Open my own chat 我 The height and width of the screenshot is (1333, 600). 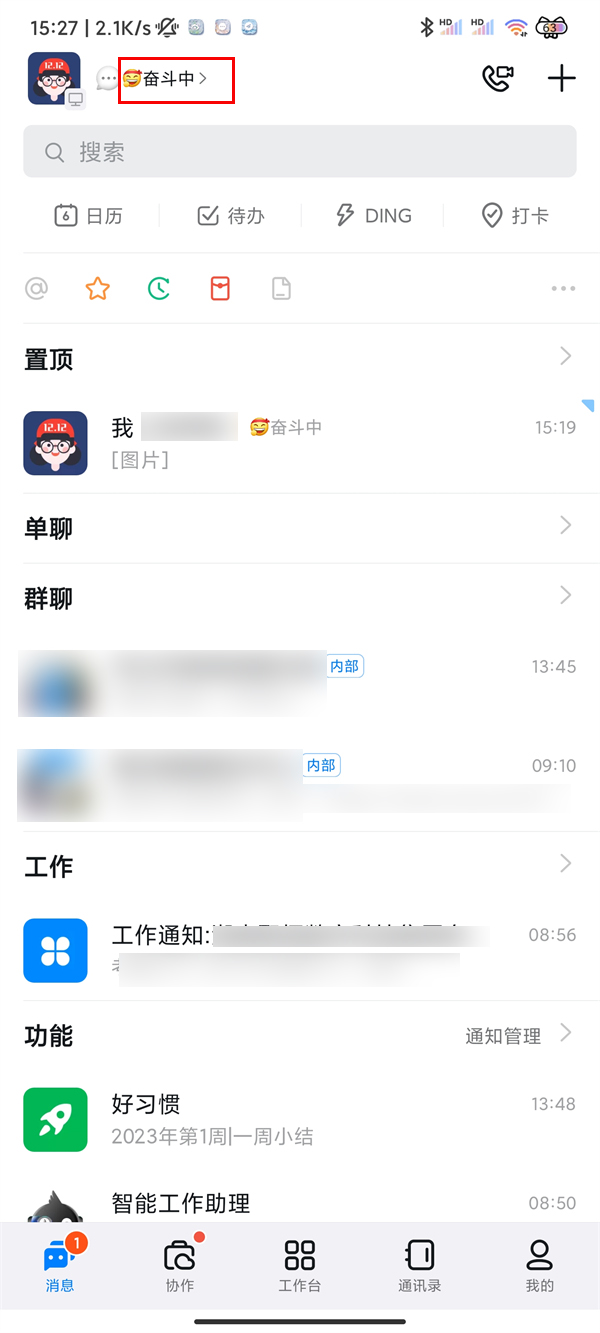(300, 442)
